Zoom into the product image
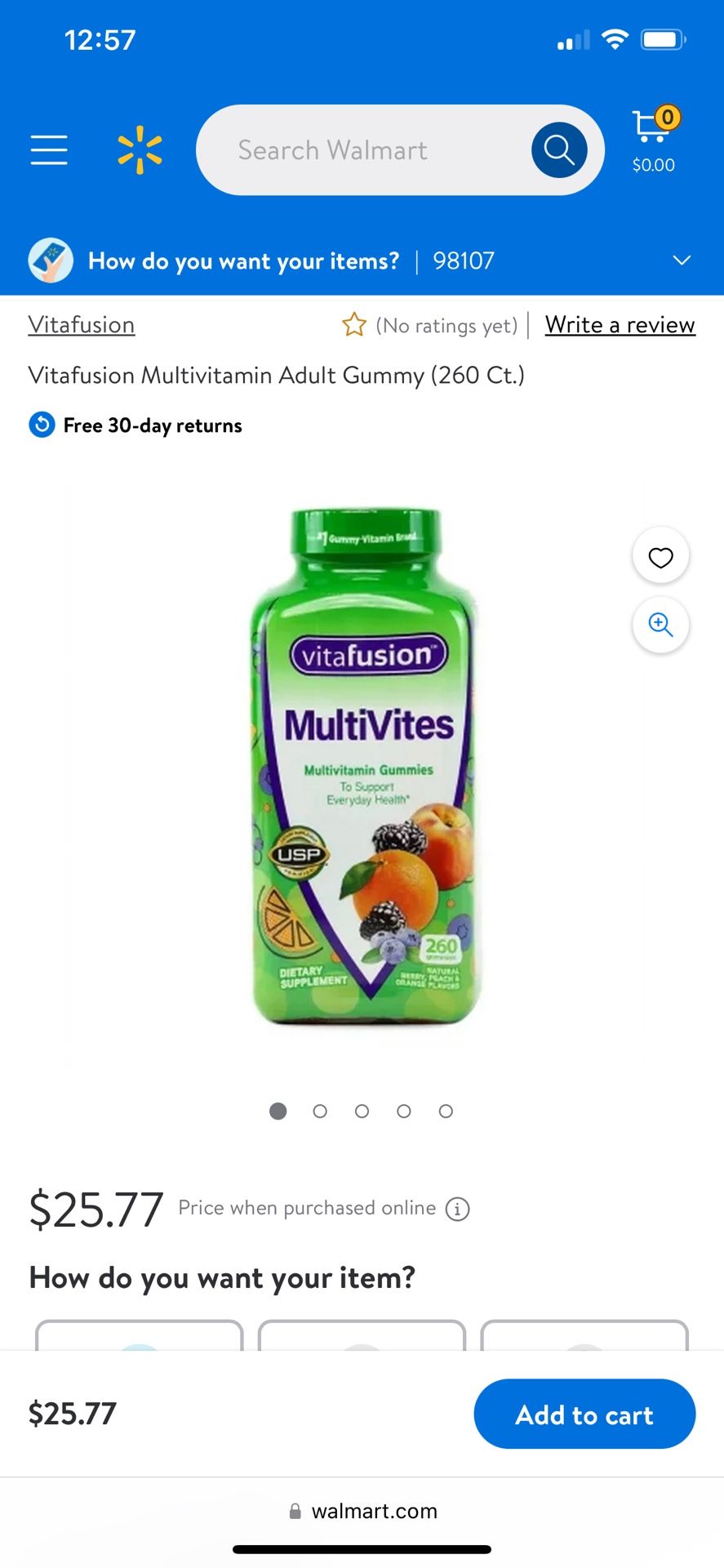Viewport: 724px width, 1568px height. (660, 626)
